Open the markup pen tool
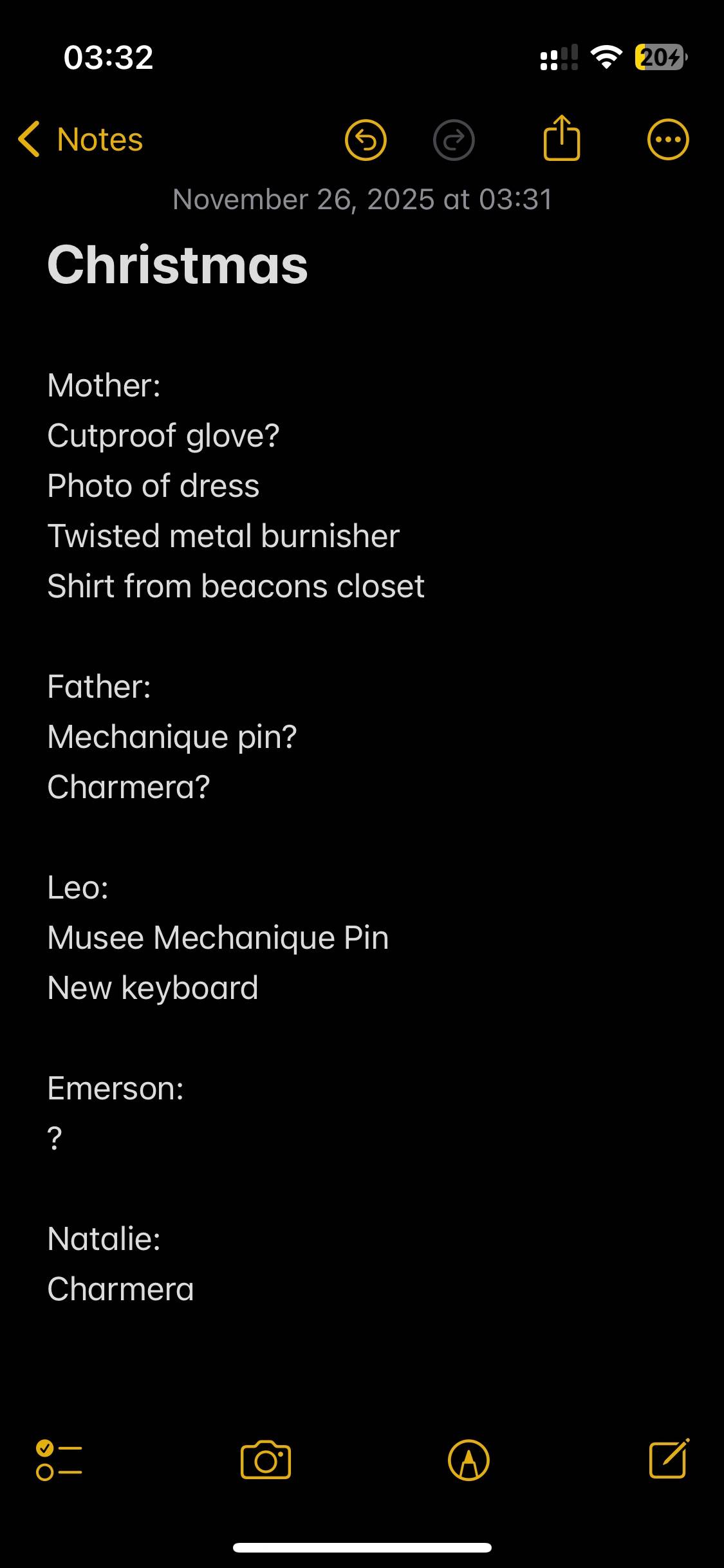This screenshot has width=724, height=1568. click(469, 1460)
